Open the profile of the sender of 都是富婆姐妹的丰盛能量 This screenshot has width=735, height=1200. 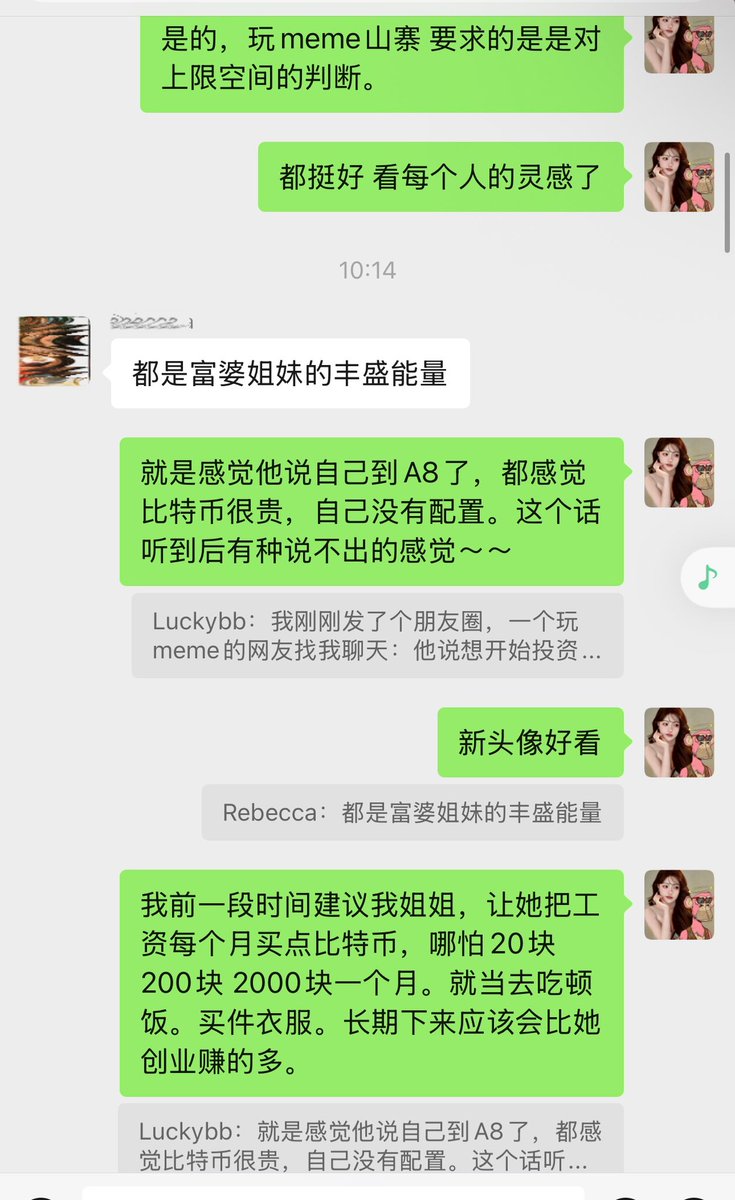coord(54,351)
